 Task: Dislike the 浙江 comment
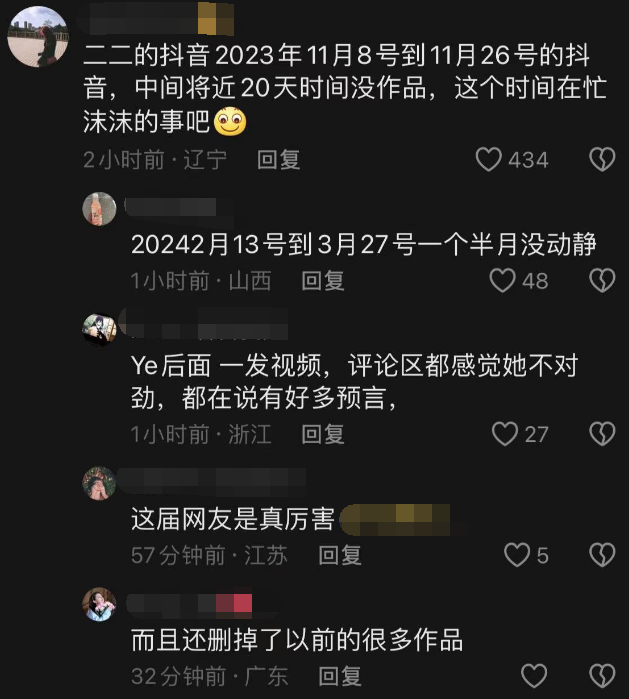[601, 434]
